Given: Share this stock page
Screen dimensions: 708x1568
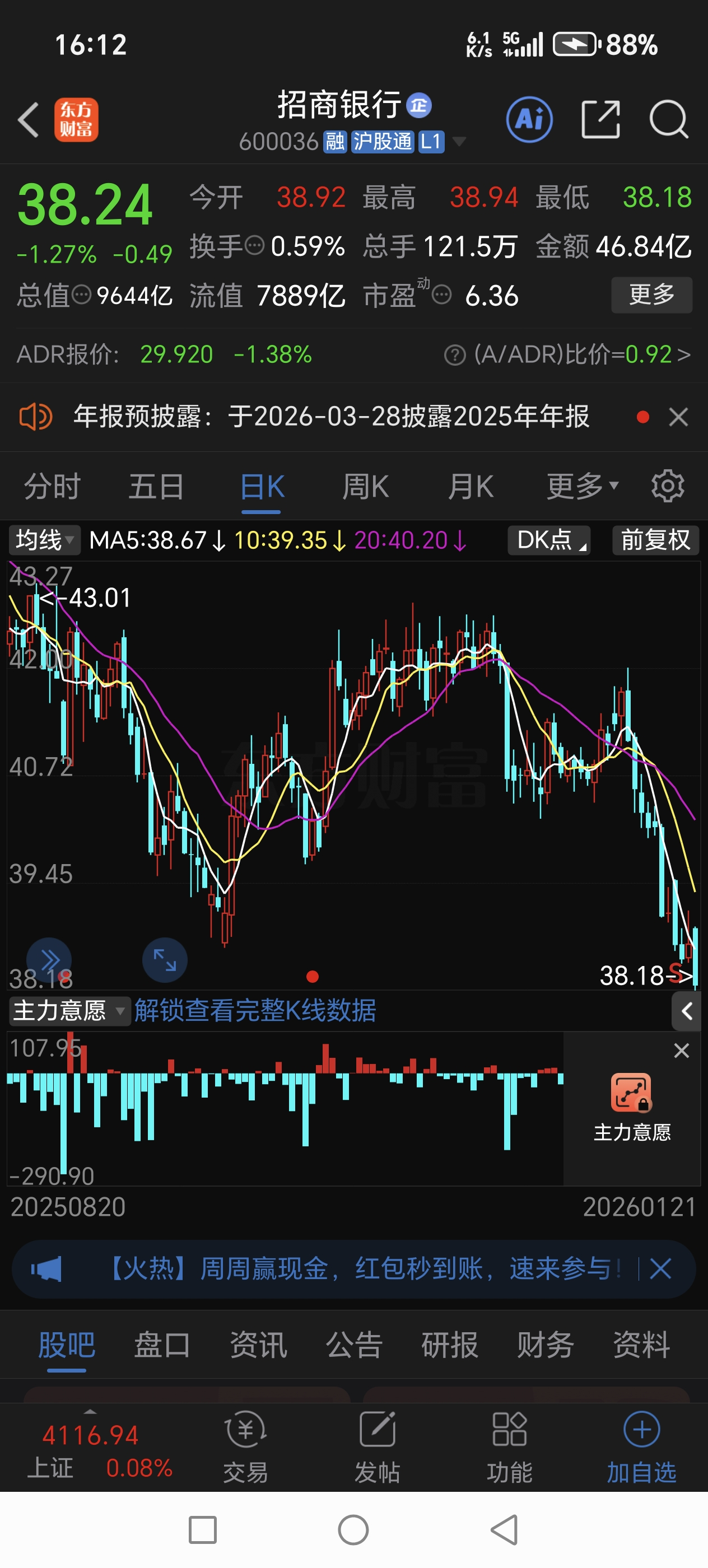Looking at the screenshot, I should tap(600, 120).
